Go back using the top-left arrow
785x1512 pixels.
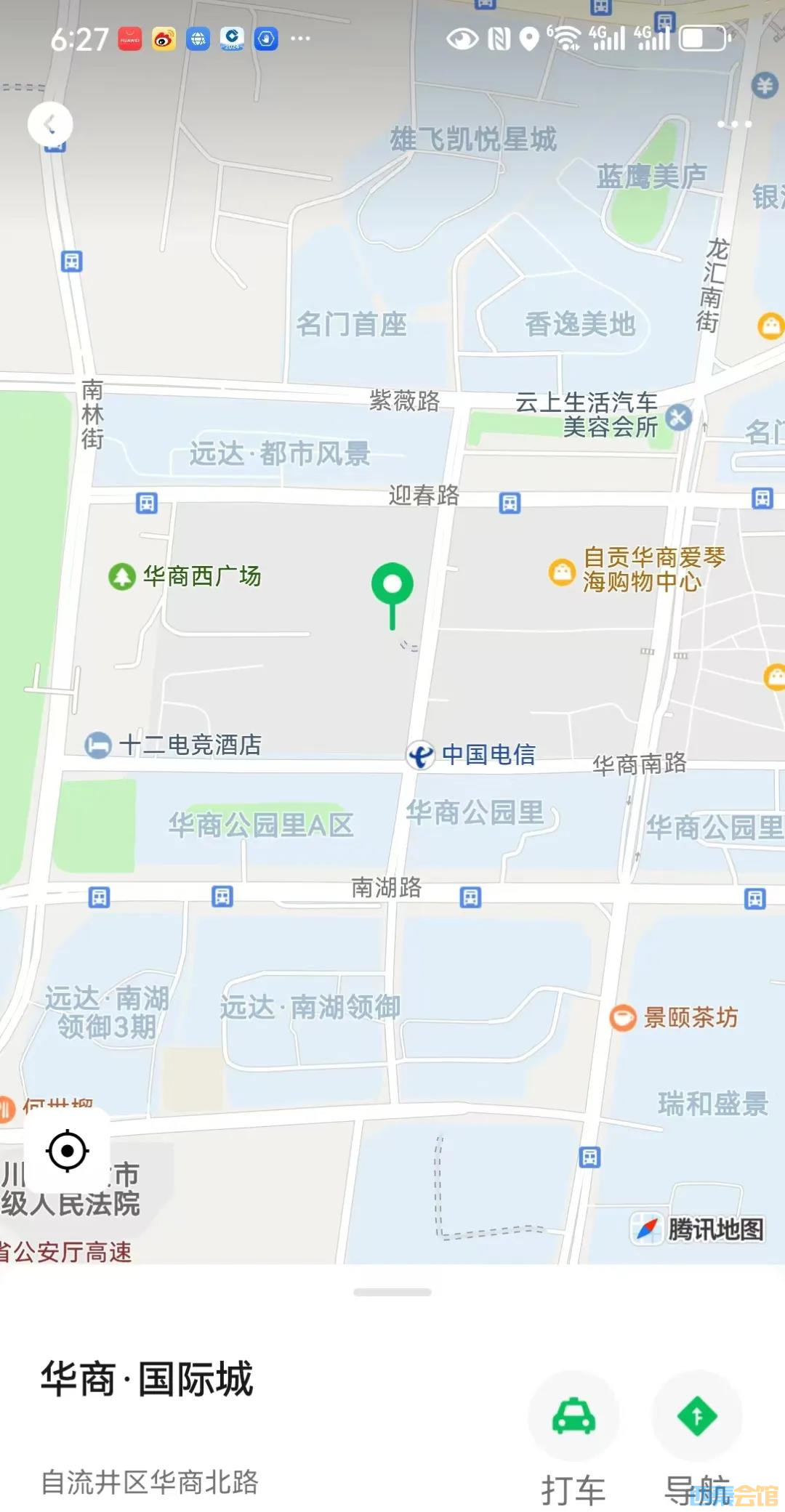pos(50,125)
